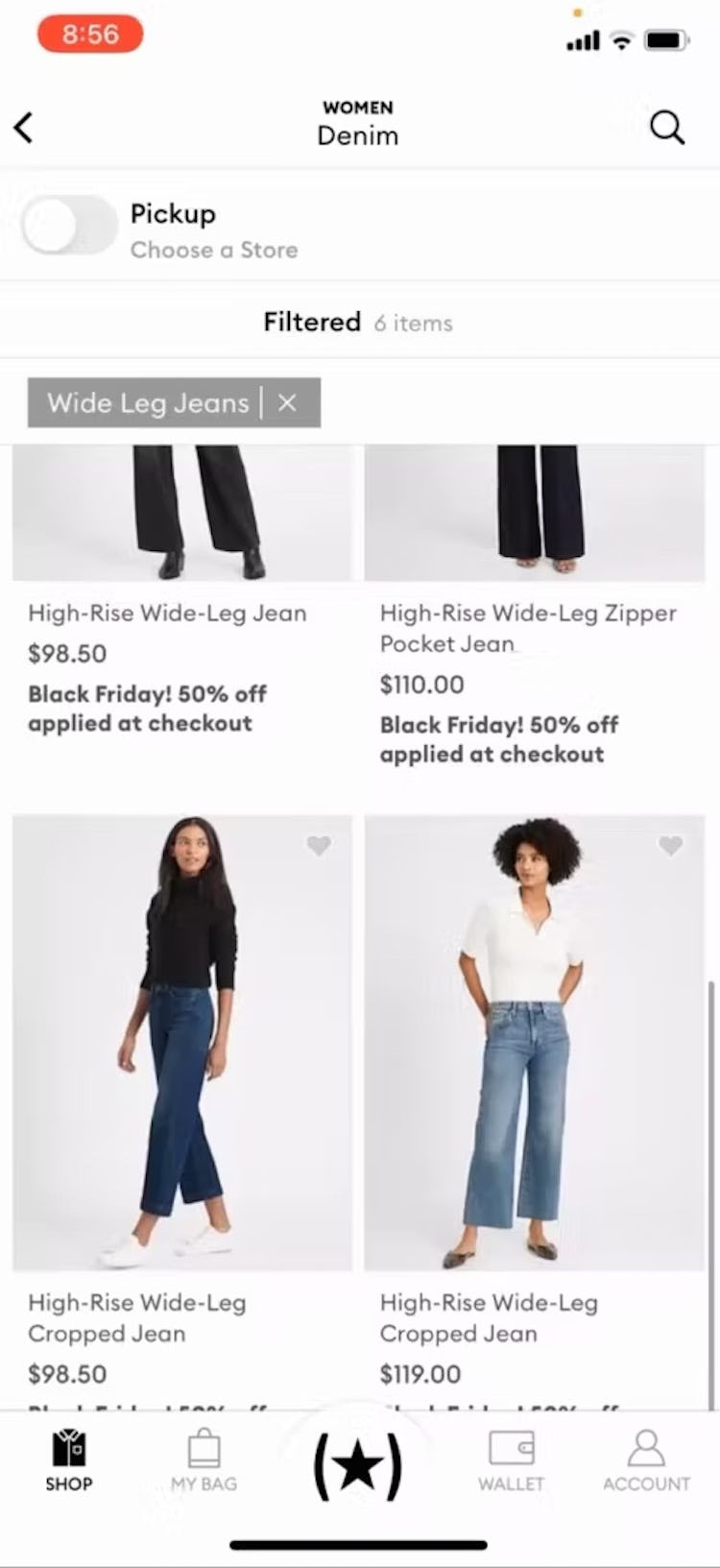Favorite the $98.50 Cropped Jean
Viewport: 720px width, 1568px height.
pos(319,845)
